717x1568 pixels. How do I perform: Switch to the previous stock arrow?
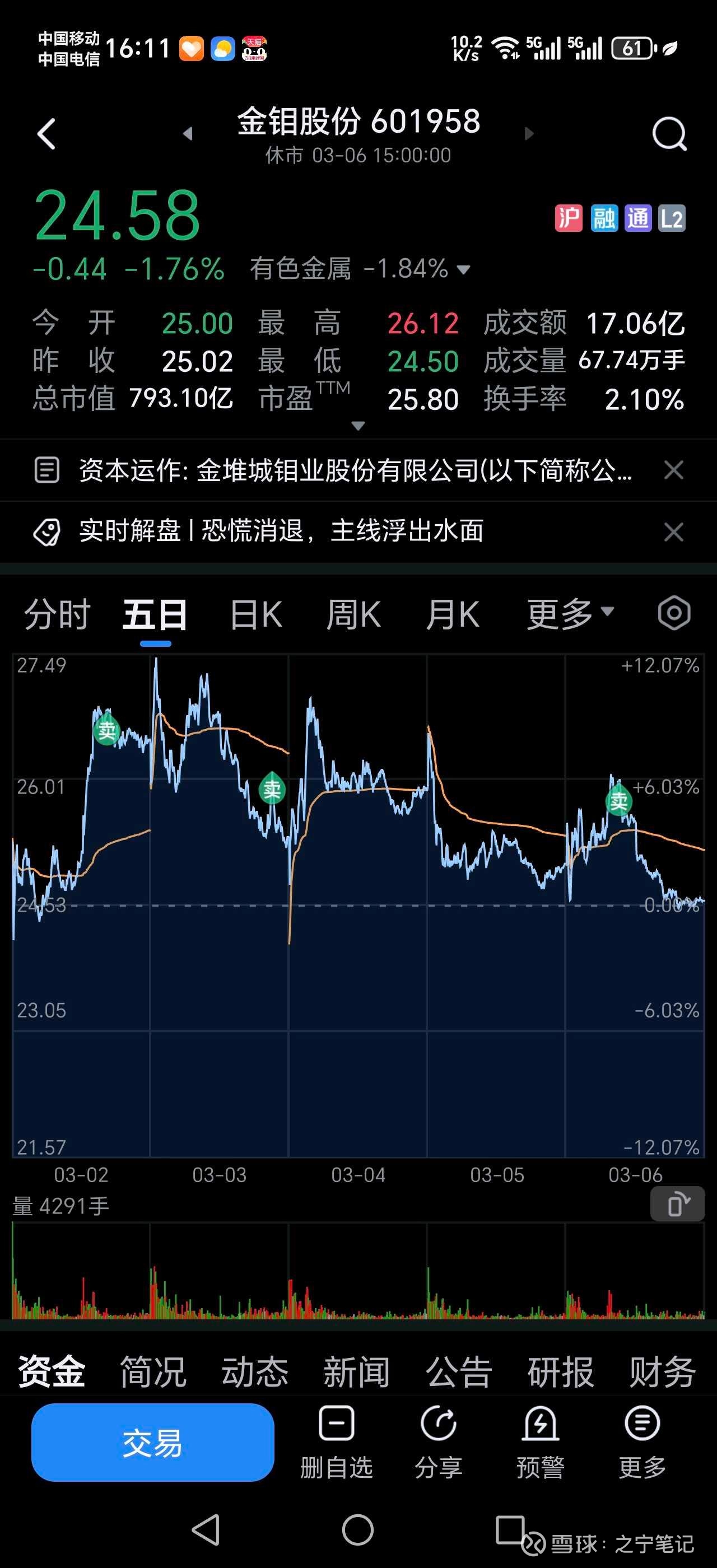188,134
